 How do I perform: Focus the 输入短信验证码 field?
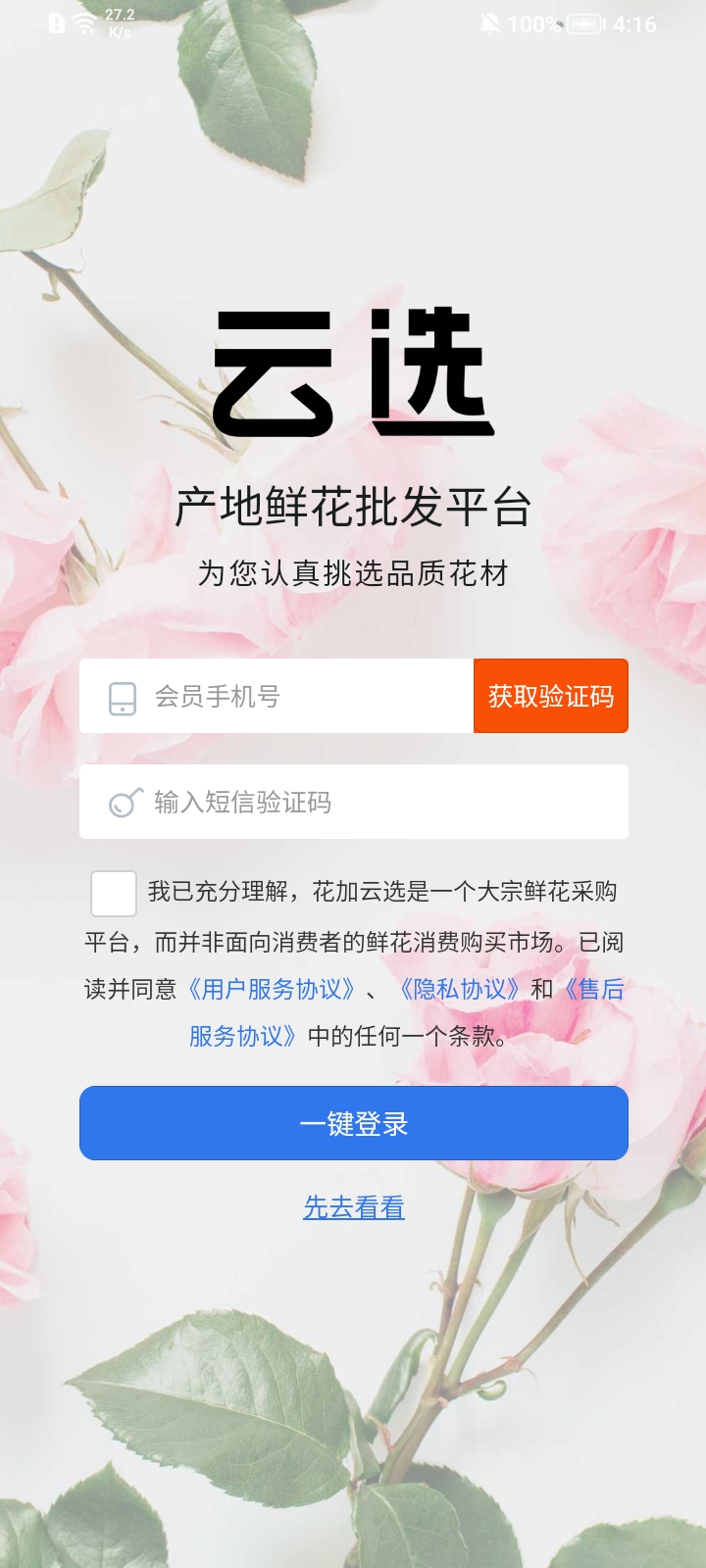tap(373, 803)
